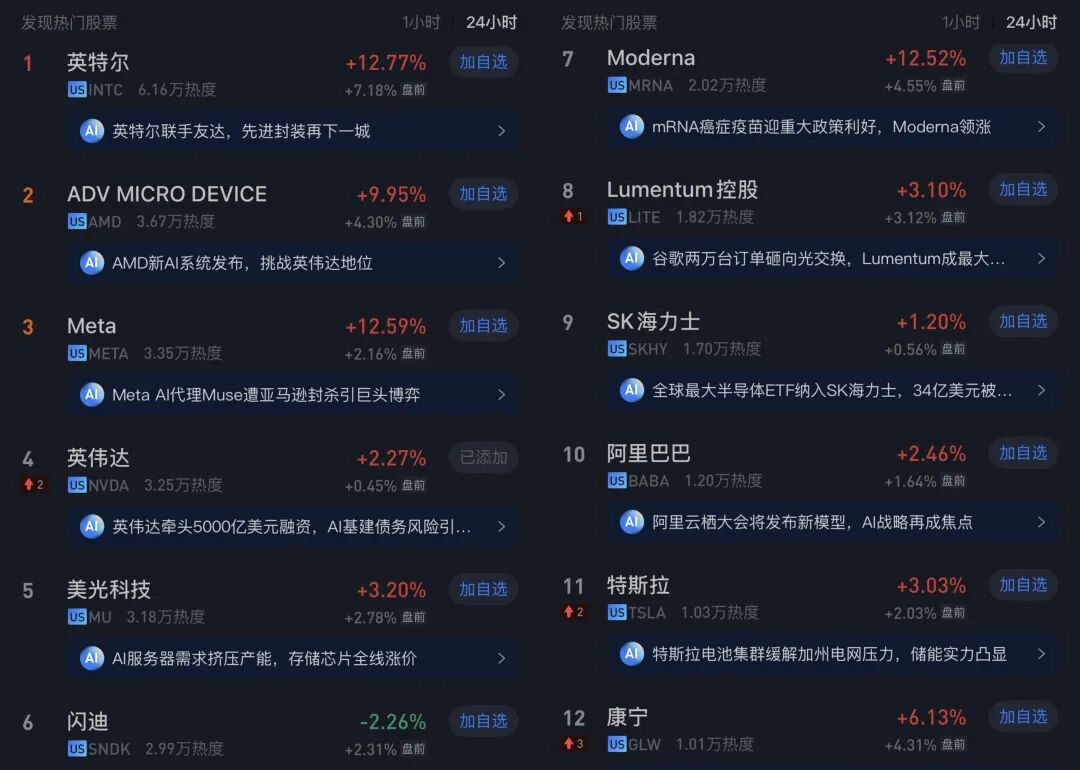
Task: Open AI summary about 阿里云栖大会
Action: tap(833, 522)
